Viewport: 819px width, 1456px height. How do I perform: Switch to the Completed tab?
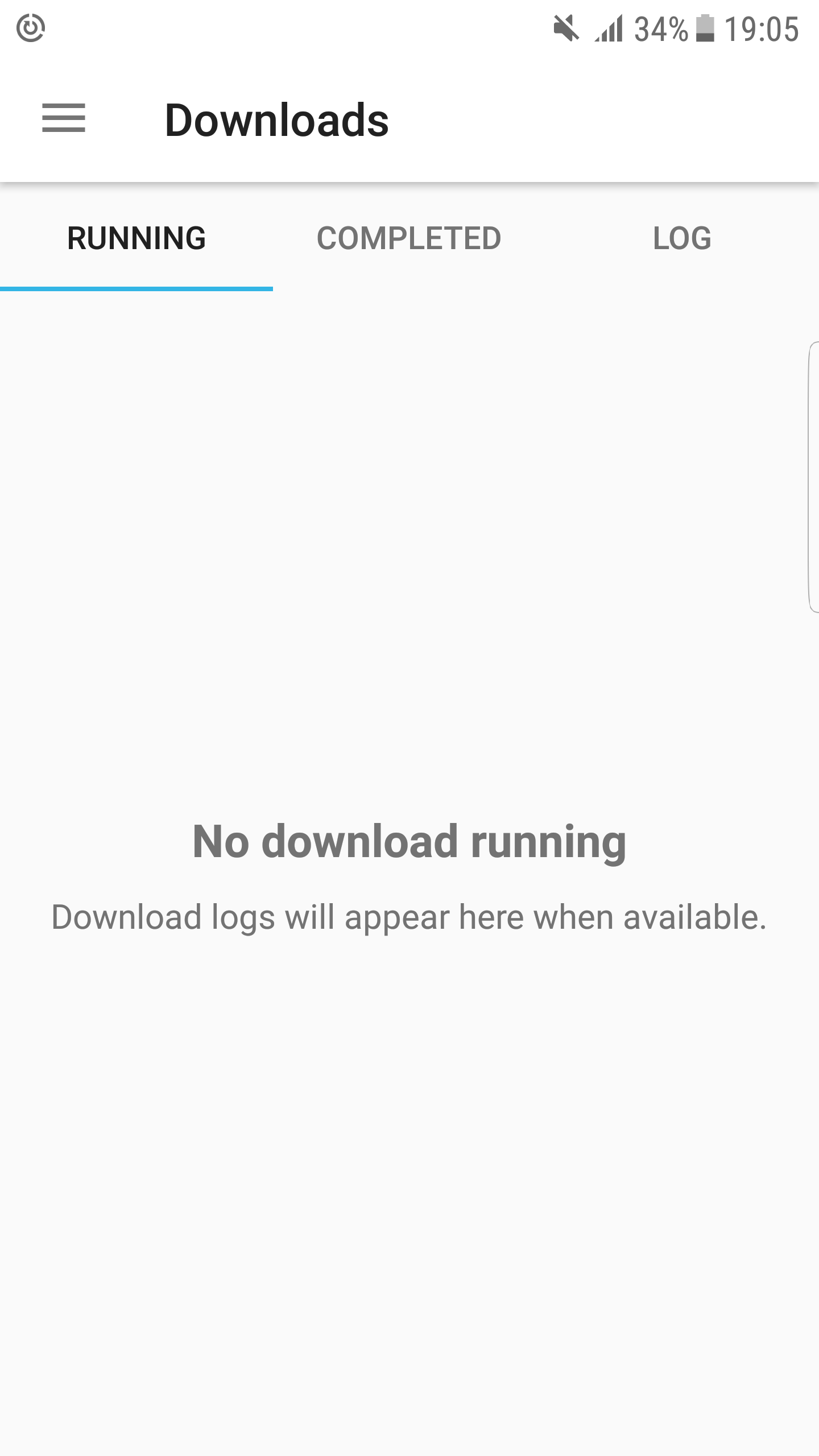pyautogui.click(x=409, y=238)
